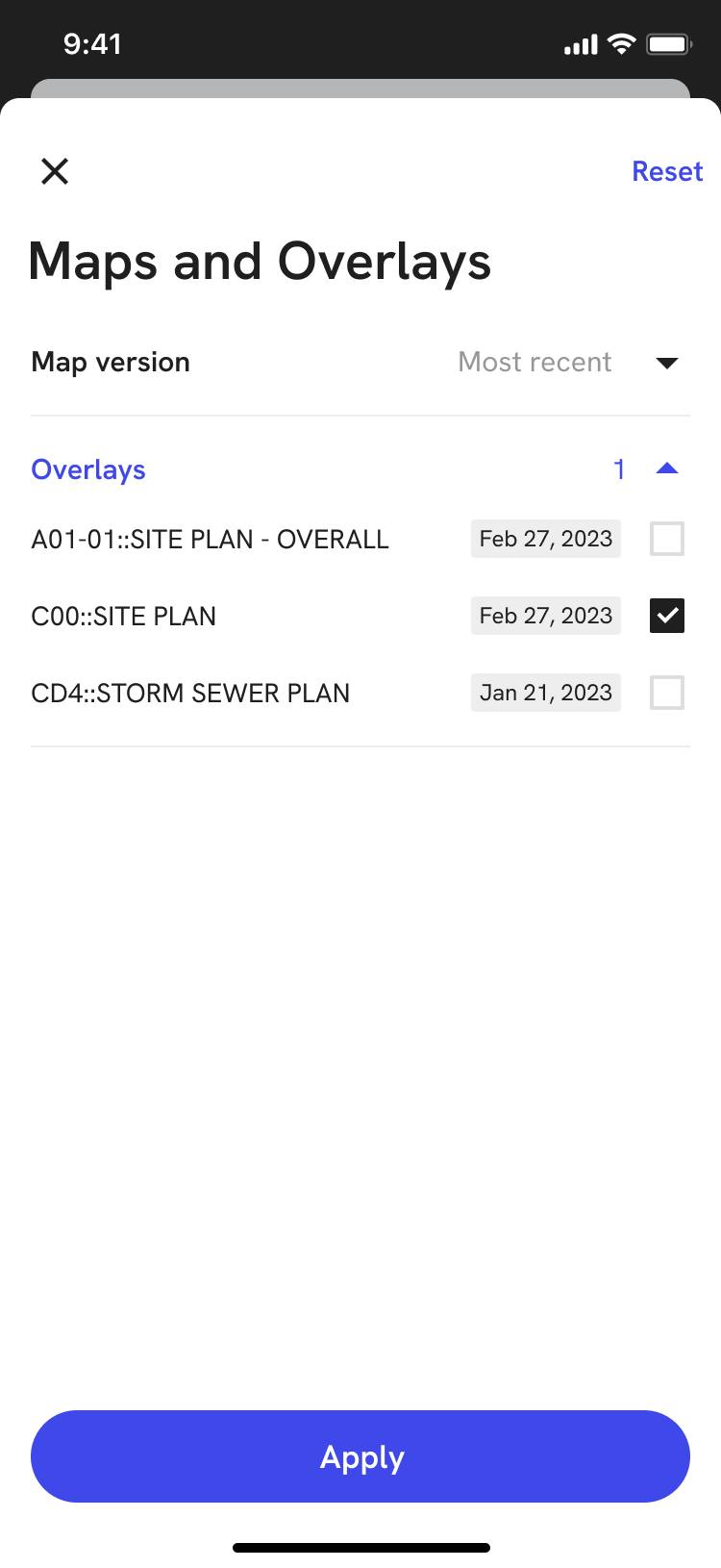Click the Wi-Fi icon in status bar
This screenshot has width=721, height=1568.
point(620,43)
